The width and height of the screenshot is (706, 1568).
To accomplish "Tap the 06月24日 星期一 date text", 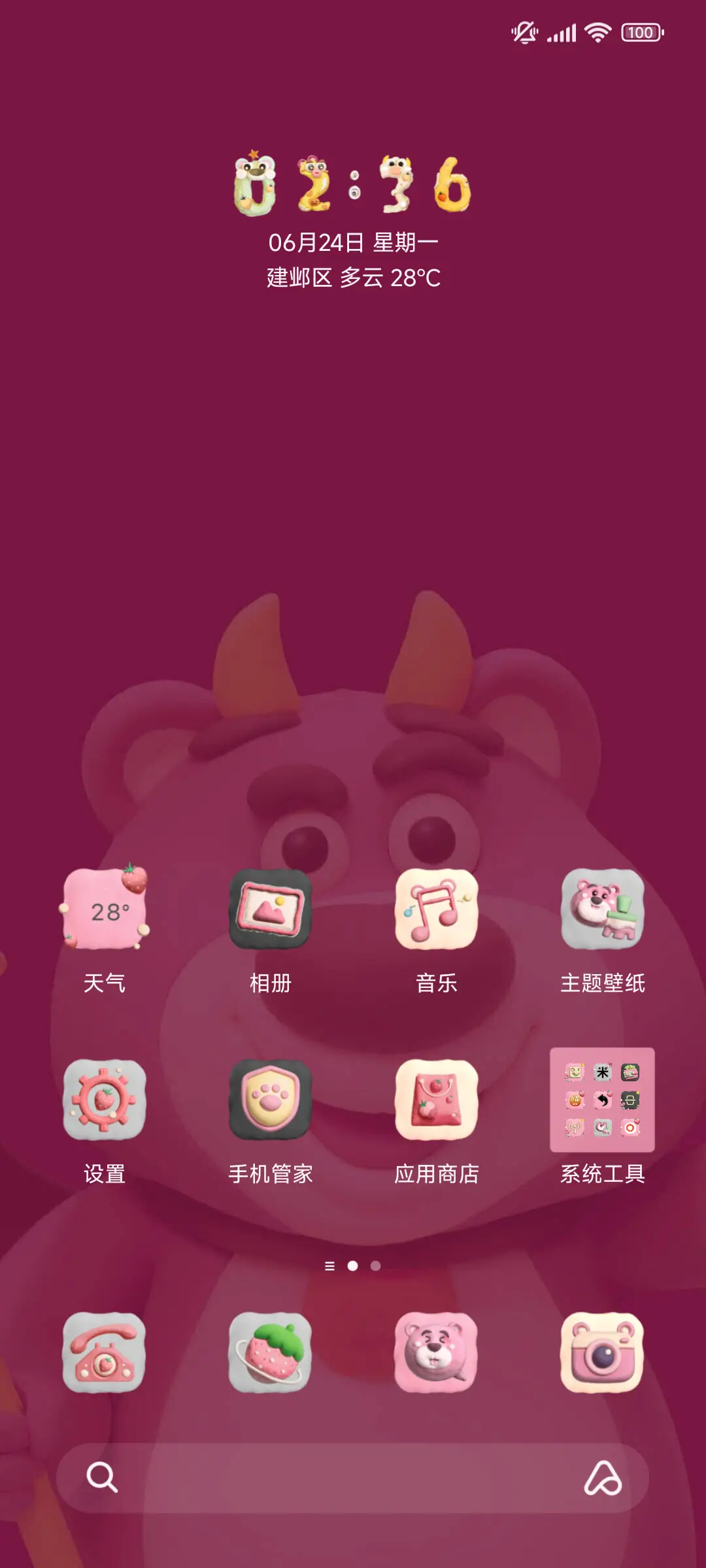I will pos(353,240).
